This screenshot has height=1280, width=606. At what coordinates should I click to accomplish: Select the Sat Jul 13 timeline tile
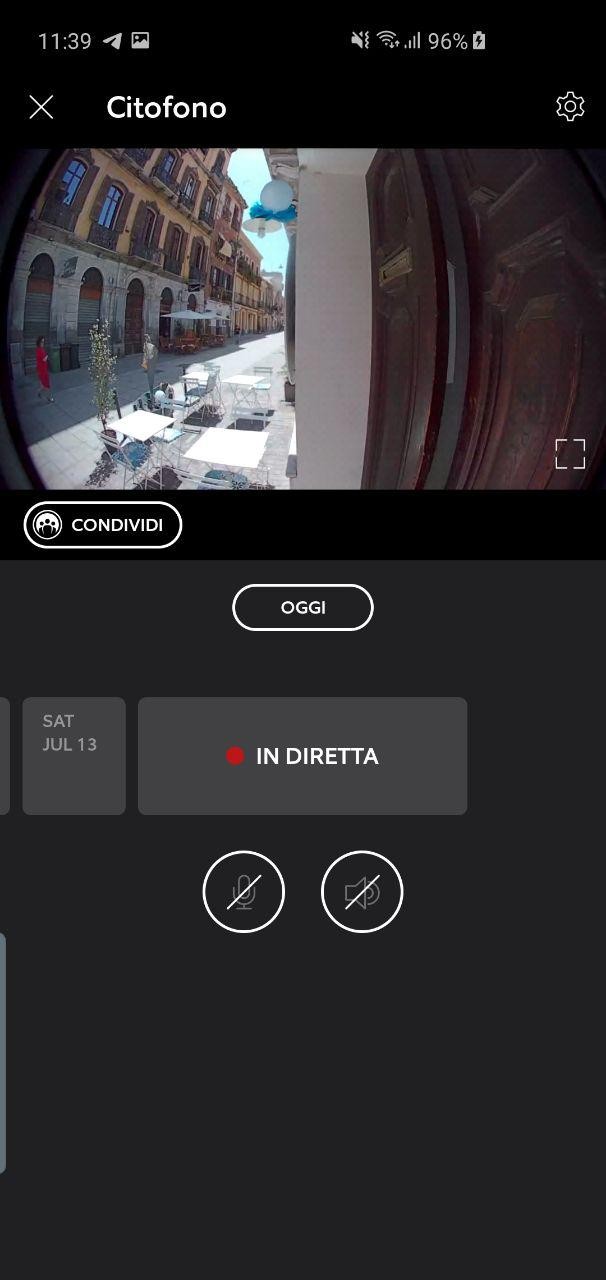click(x=74, y=755)
